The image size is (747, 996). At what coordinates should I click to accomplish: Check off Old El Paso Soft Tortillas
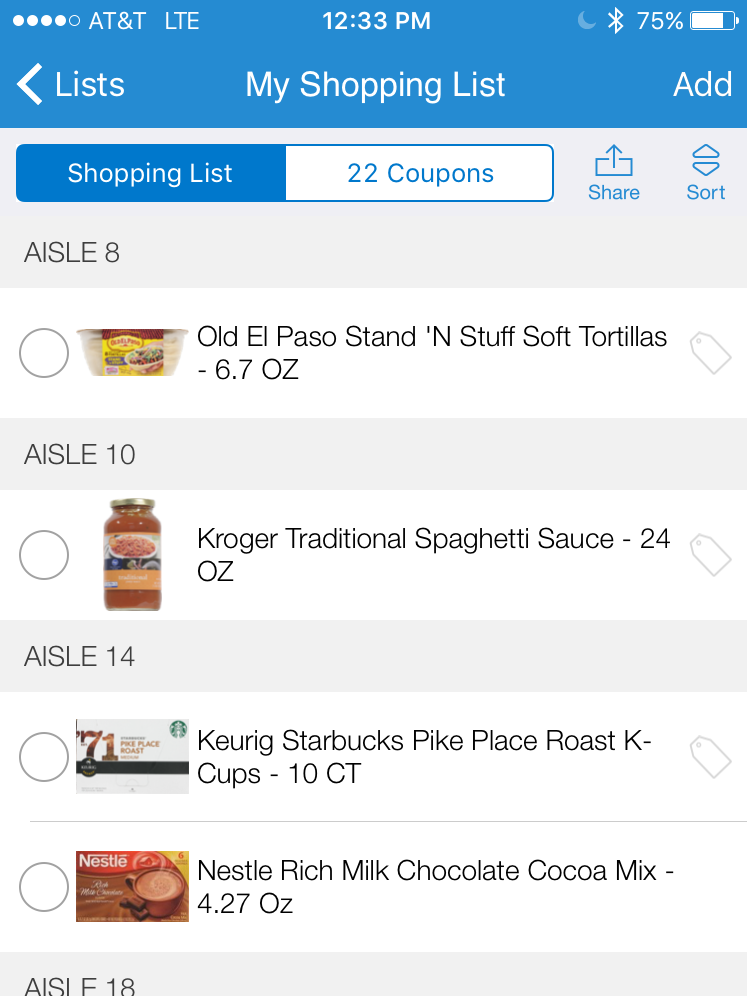[44, 353]
